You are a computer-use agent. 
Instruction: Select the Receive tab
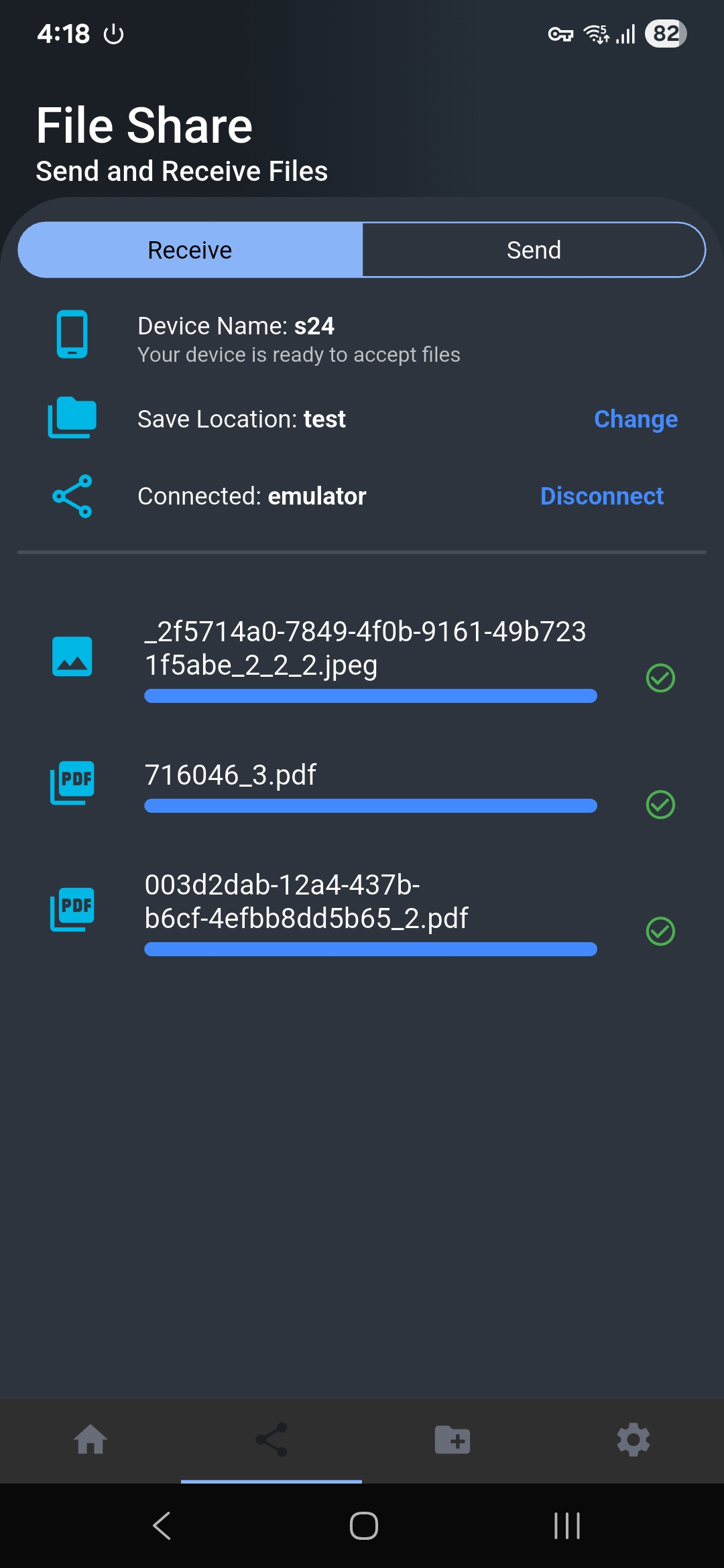click(x=190, y=250)
